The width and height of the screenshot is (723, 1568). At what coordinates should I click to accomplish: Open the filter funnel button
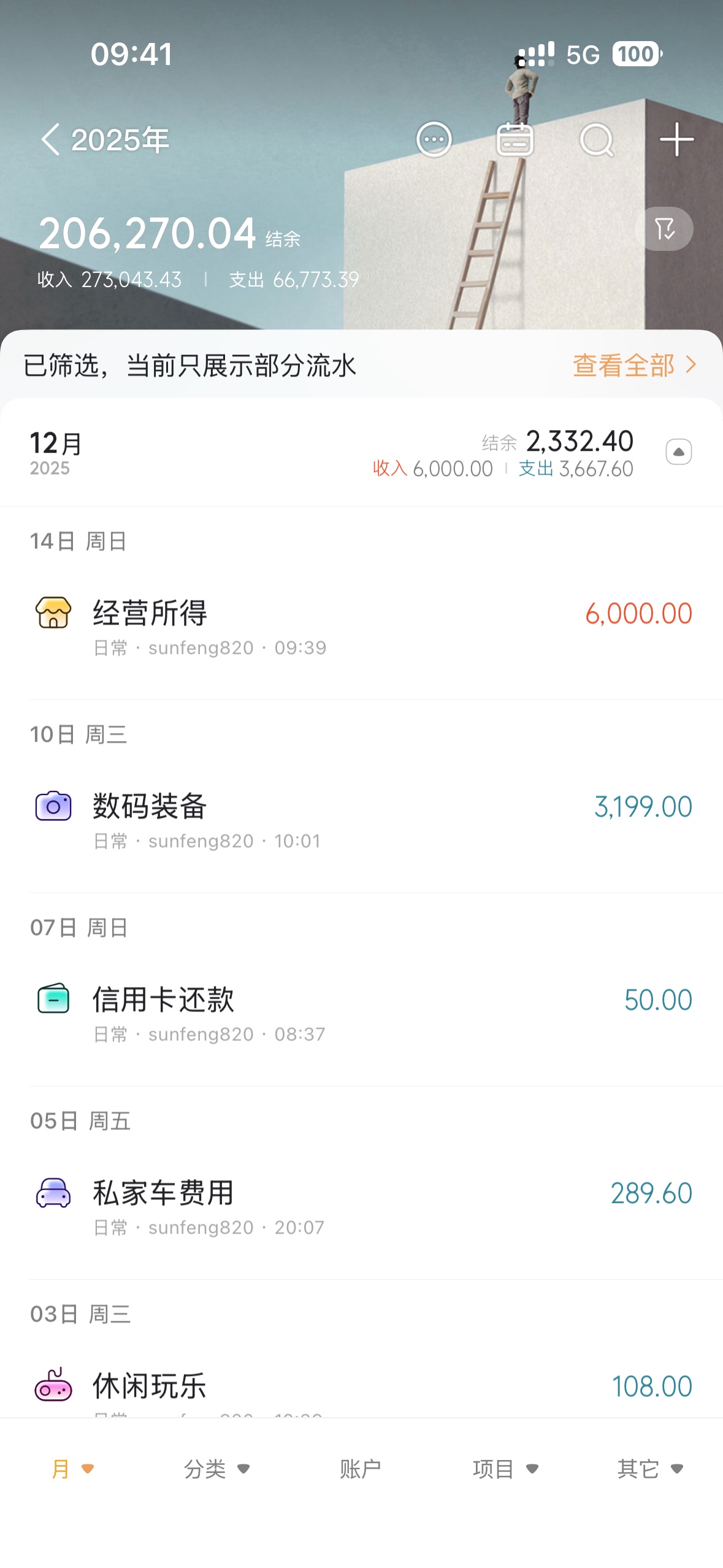(x=664, y=229)
